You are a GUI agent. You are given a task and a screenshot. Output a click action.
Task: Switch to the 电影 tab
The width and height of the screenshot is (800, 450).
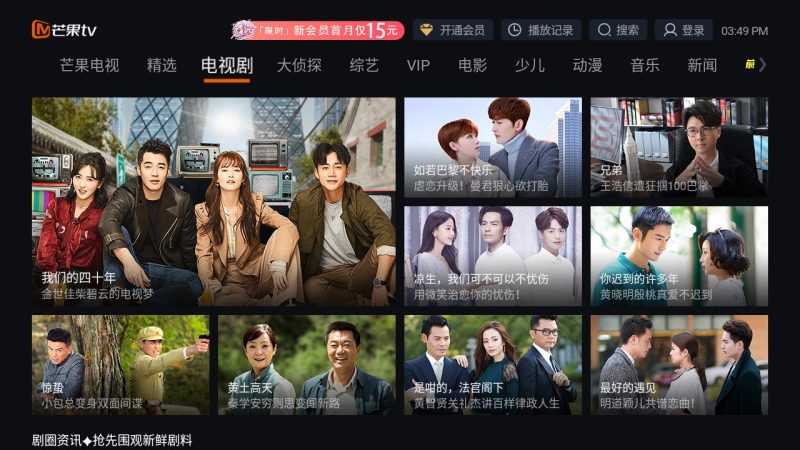pyautogui.click(x=472, y=66)
